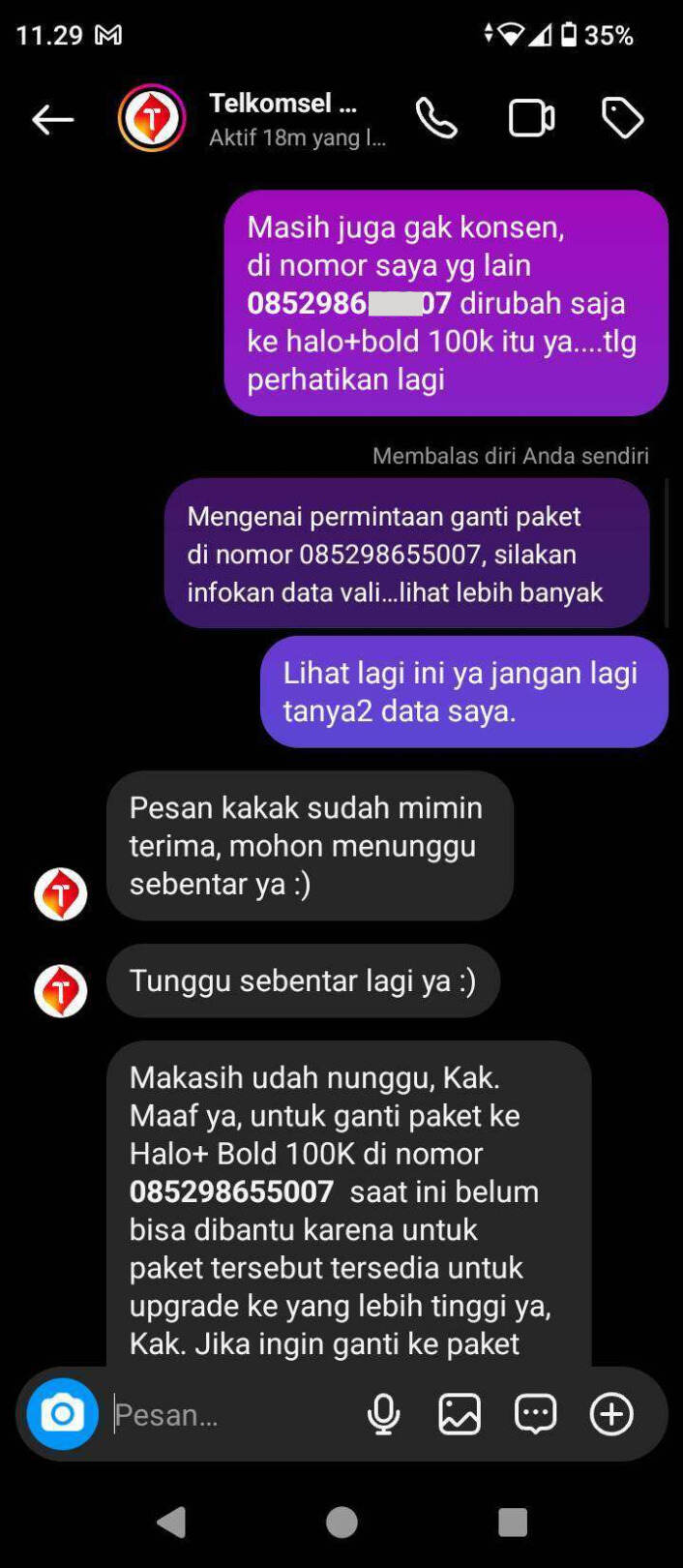Viewport: 683px width, 1568px height.
Task: Tap the system back button
Action: click(x=171, y=1523)
